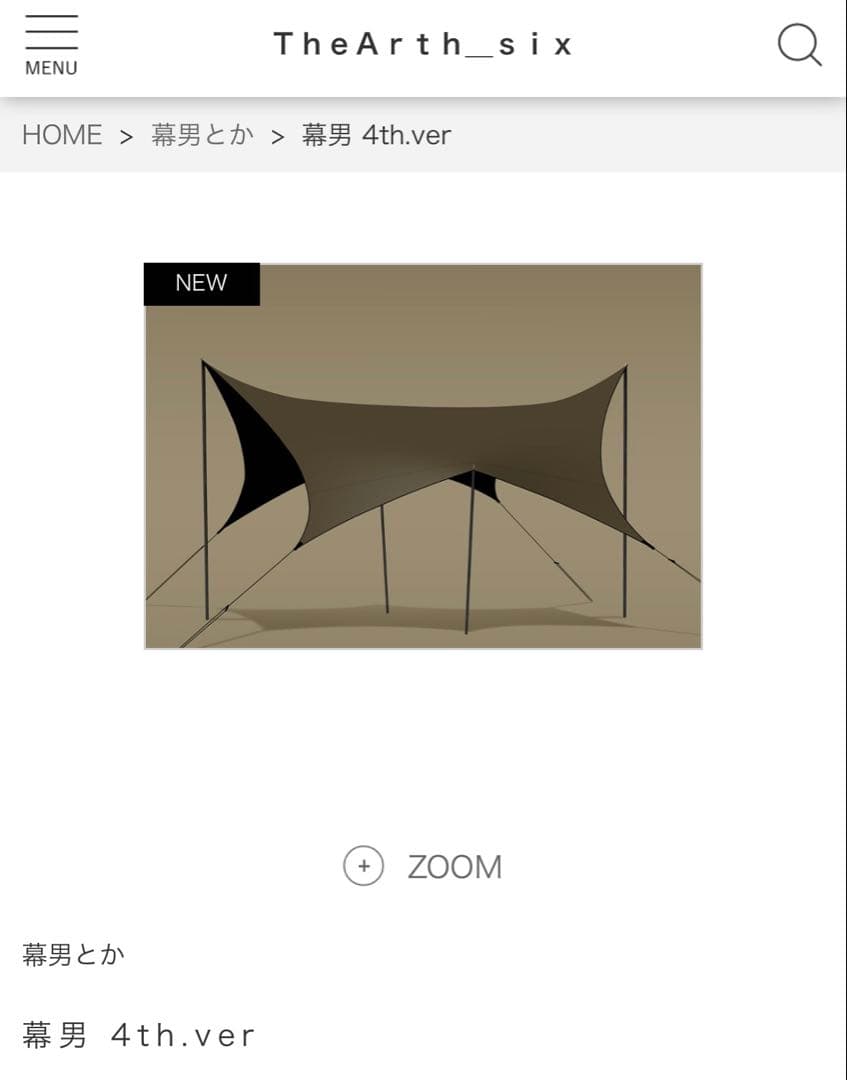Viewport: 847px width, 1080px height.
Task: Open 幕男とか category in breadcrumb
Action: (202, 135)
